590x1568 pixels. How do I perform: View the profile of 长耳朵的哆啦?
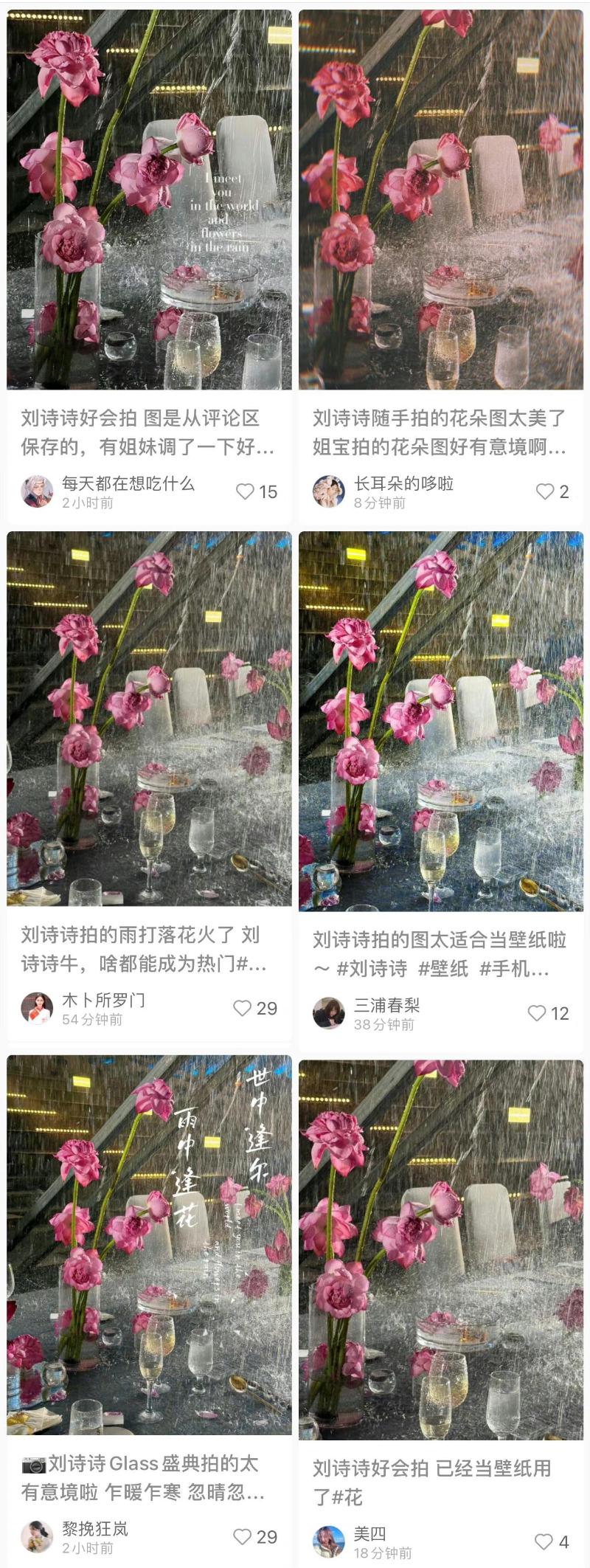coord(329,491)
